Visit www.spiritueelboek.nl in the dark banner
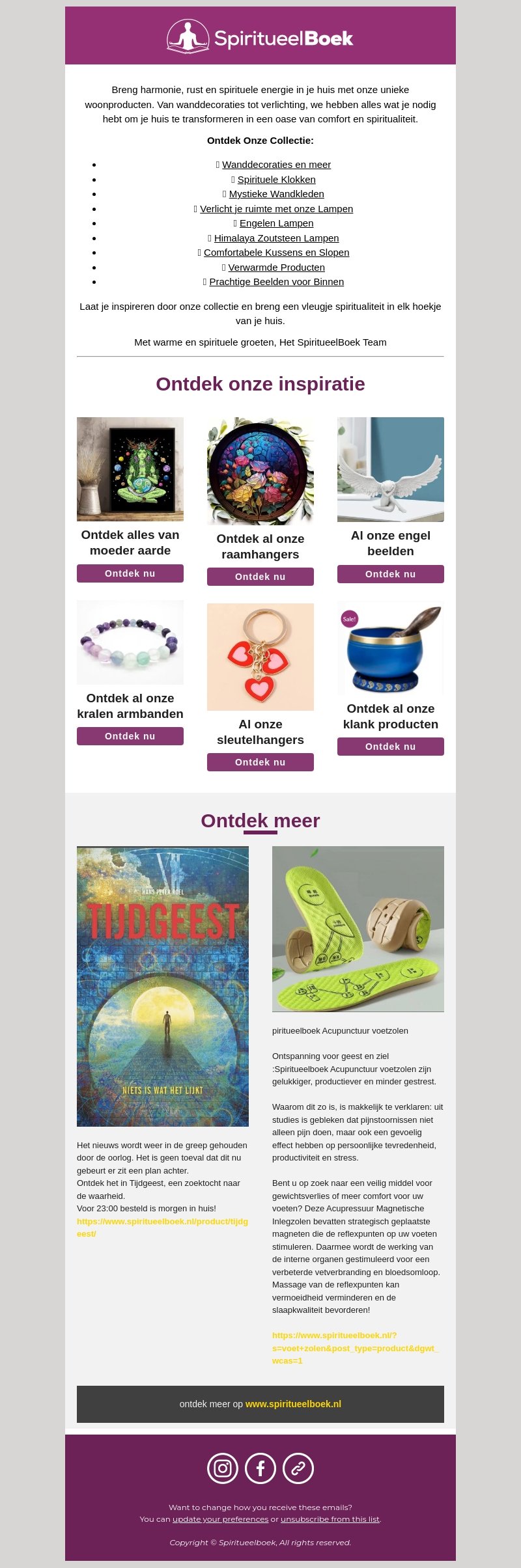The width and height of the screenshot is (521, 1568). (293, 1404)
